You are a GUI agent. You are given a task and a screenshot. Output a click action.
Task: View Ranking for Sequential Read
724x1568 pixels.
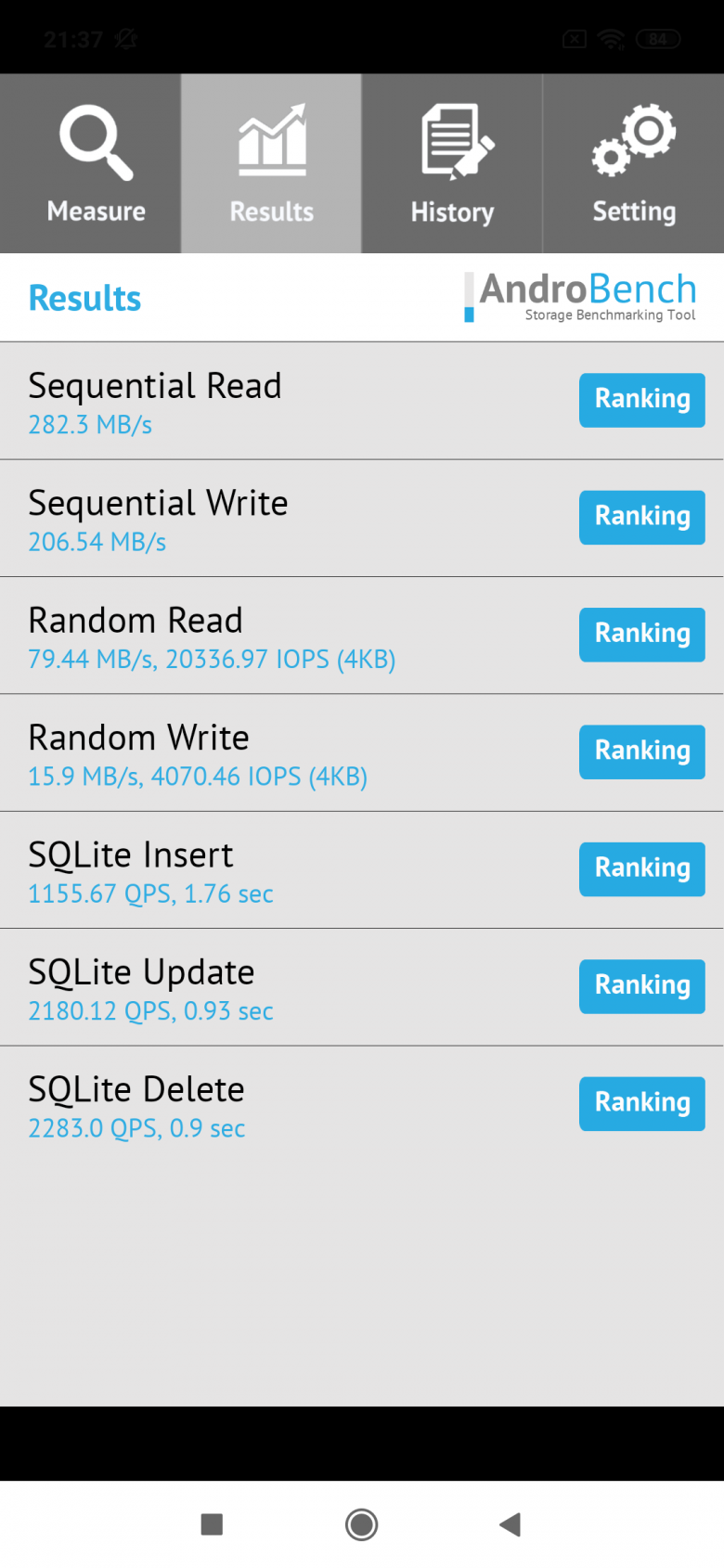coord(642,400)
